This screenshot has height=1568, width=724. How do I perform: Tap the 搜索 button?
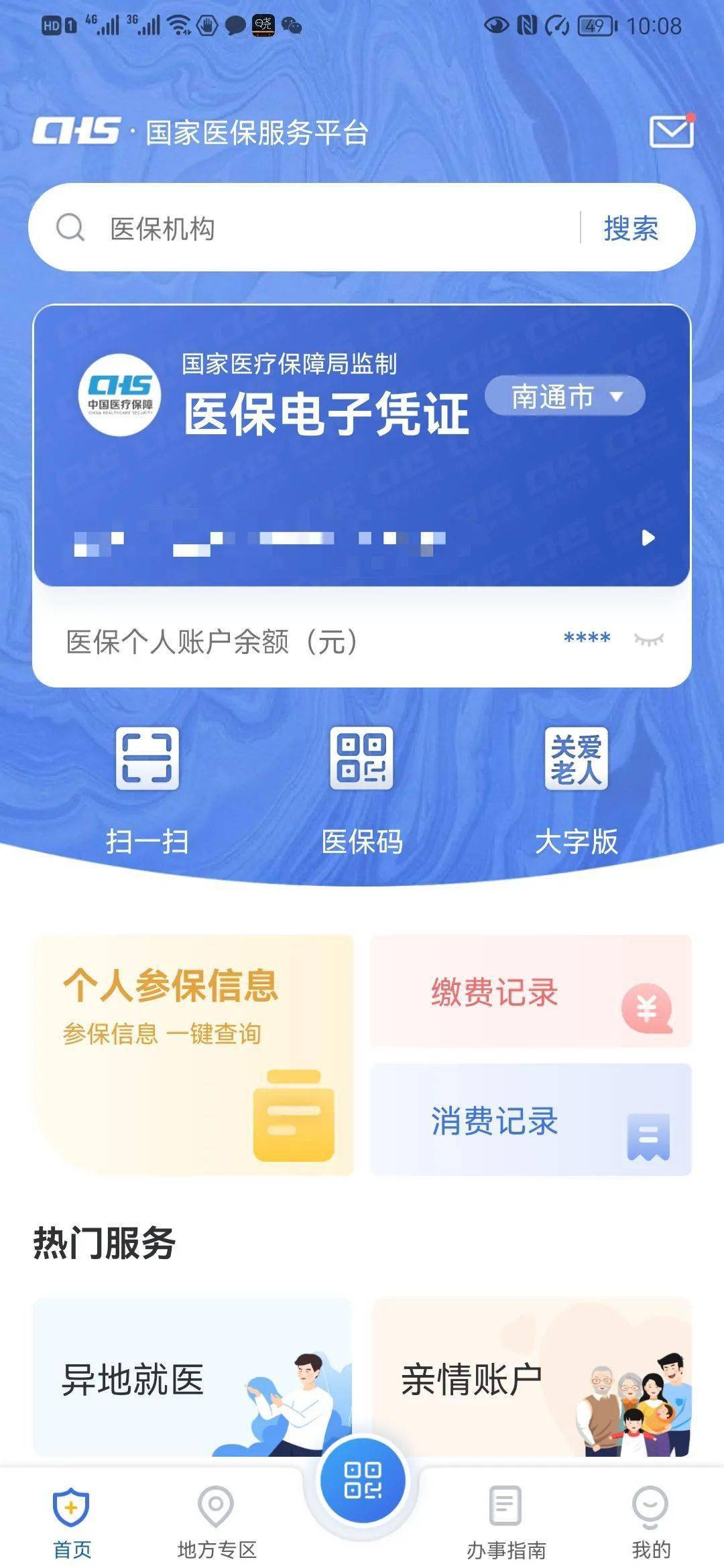coord(631,228)
